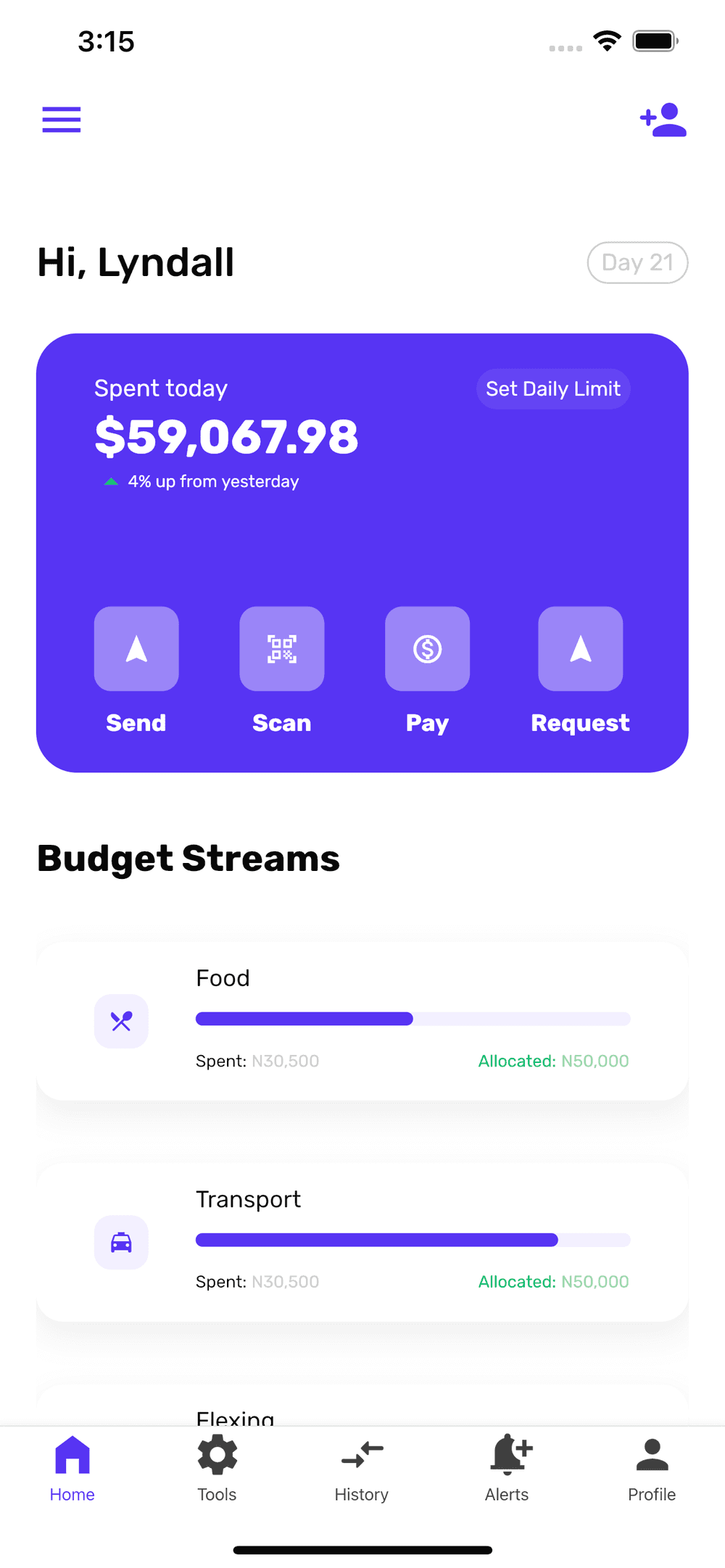The image size is (725, 1568).
Task: Open the hamburger menu
Action: [62, 119]
